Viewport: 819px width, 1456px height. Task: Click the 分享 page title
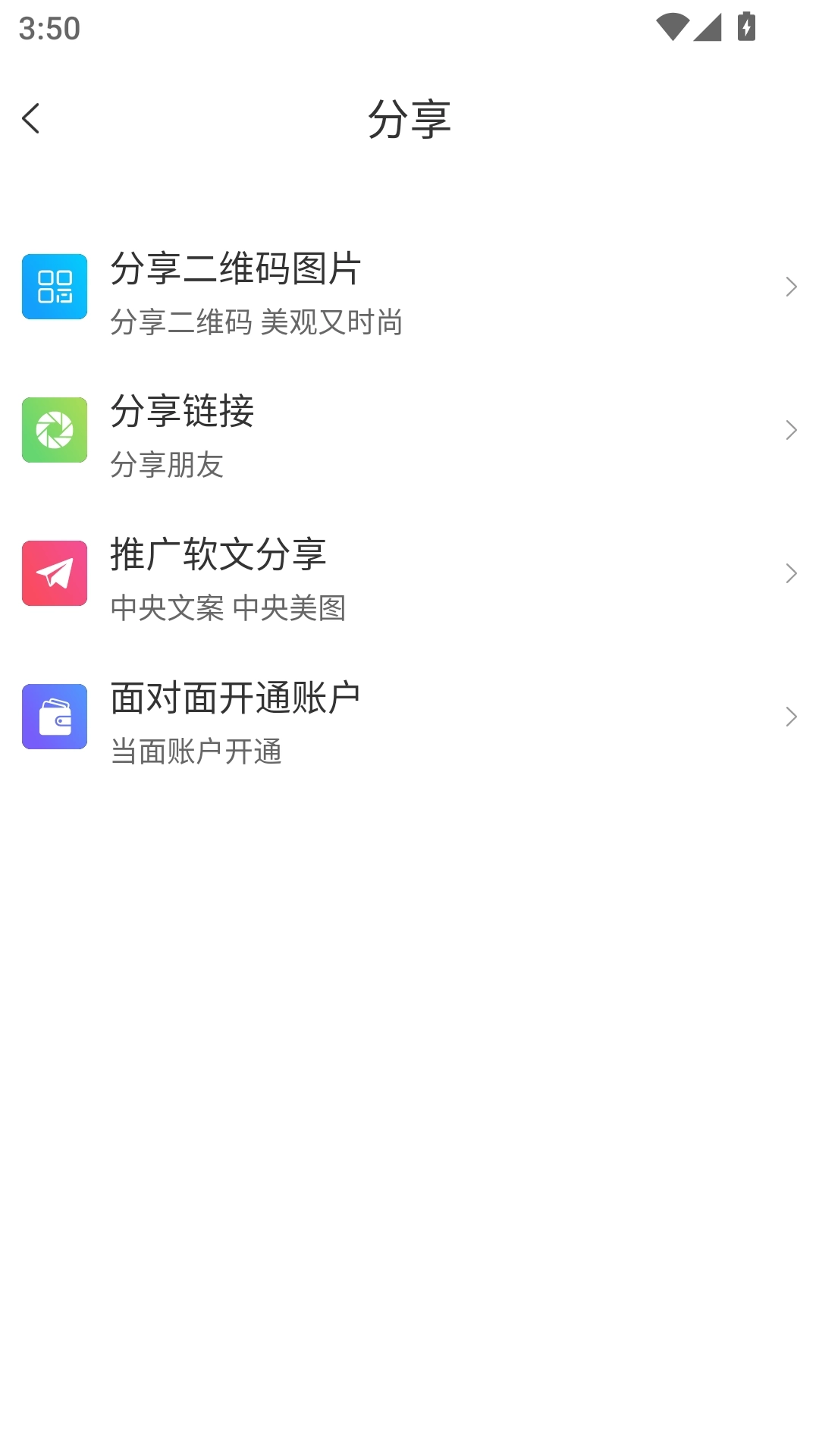pos(409,118)
